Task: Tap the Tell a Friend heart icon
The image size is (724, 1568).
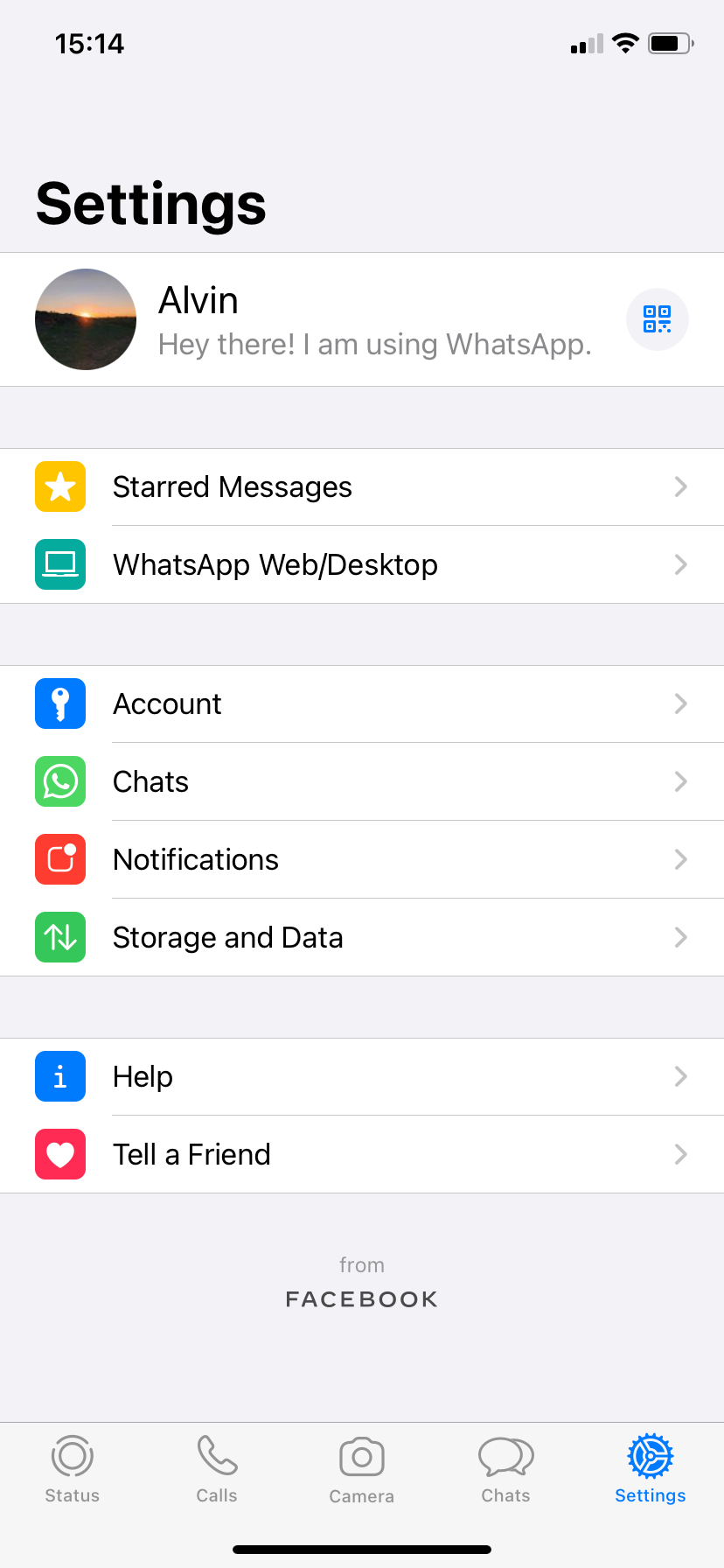Action: tap(59, 1154)
